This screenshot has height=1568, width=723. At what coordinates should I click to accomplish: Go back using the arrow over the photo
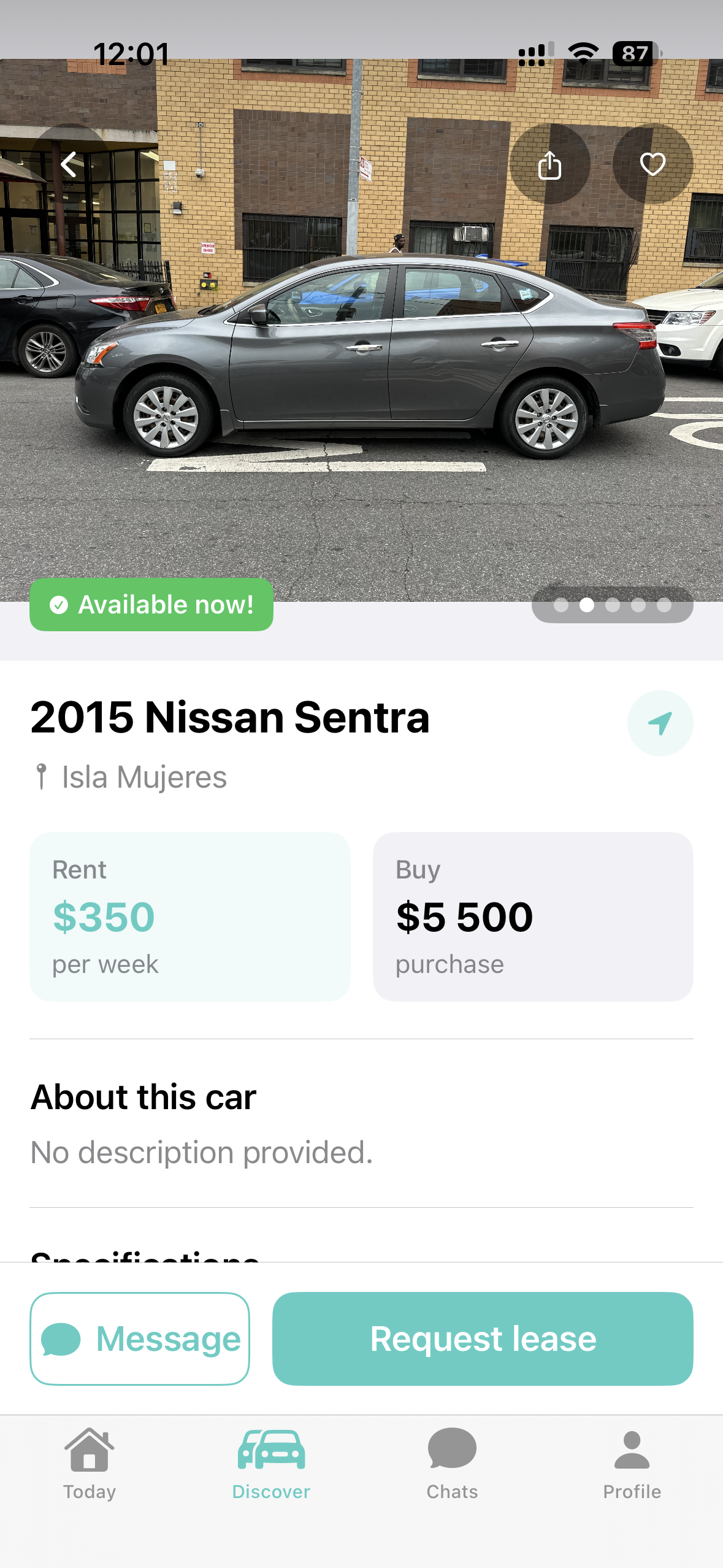[x=70, y=164]
